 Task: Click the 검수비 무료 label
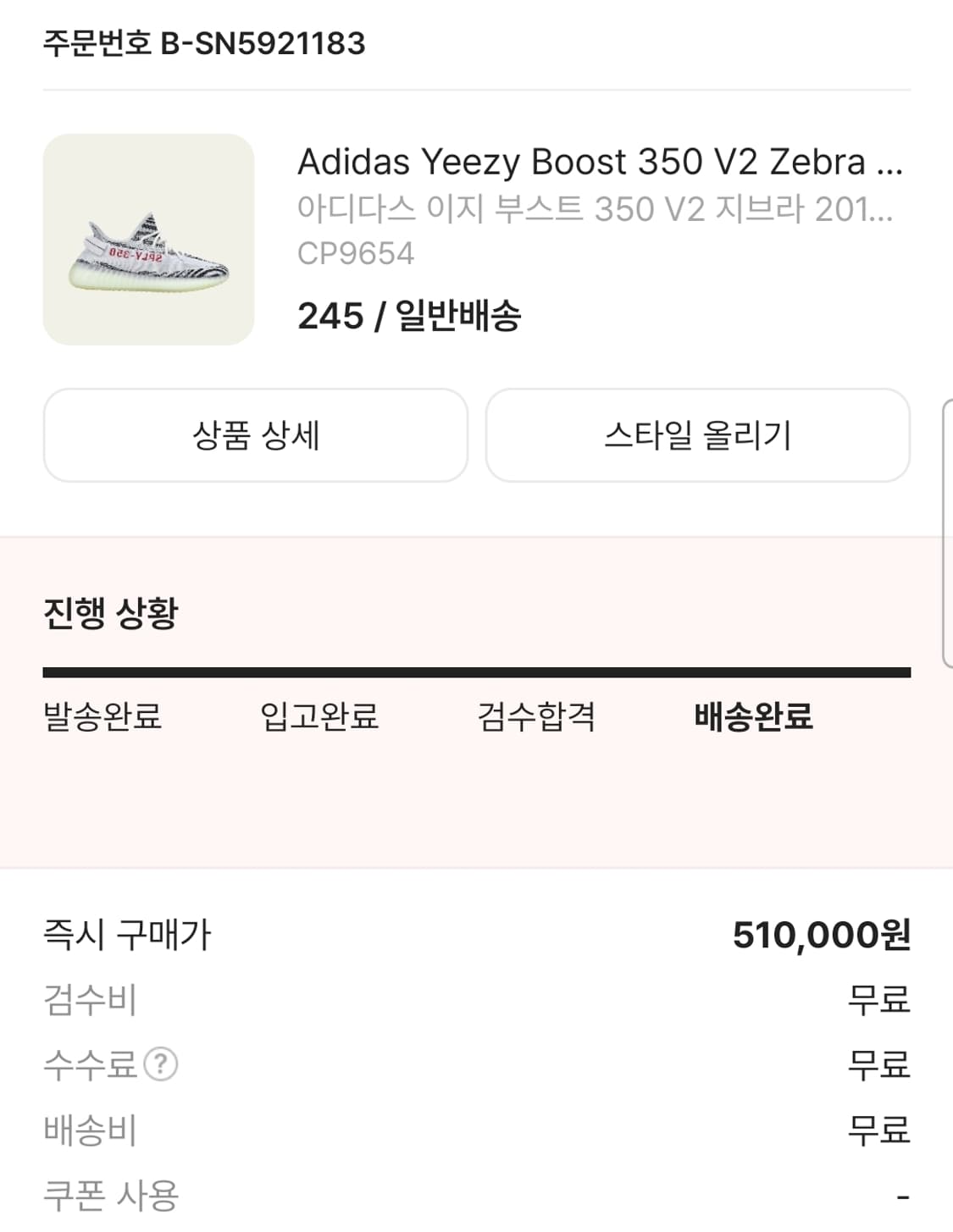878,1001
